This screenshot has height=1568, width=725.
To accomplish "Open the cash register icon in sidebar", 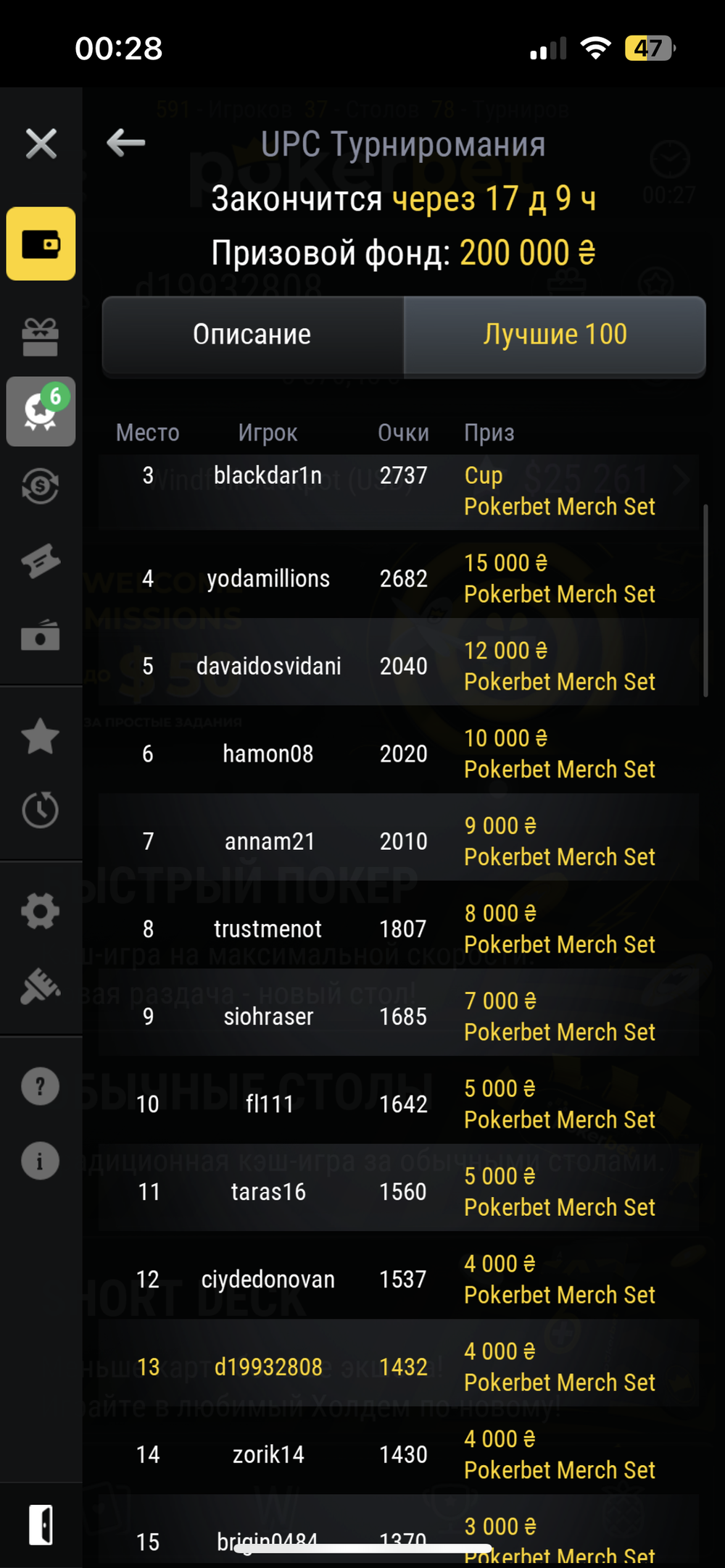I will click(x=41, y=635).
